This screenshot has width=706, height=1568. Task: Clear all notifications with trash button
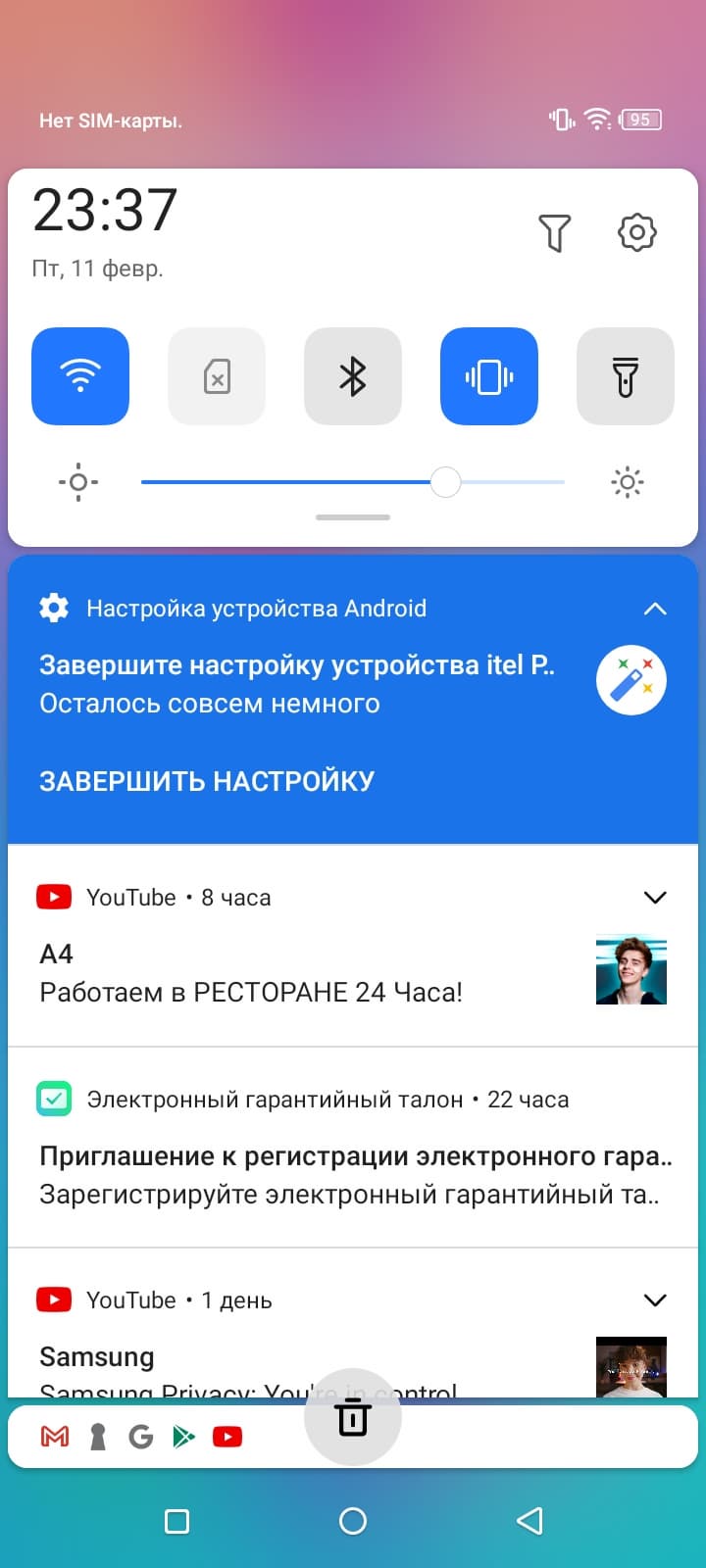[353, 1417]
